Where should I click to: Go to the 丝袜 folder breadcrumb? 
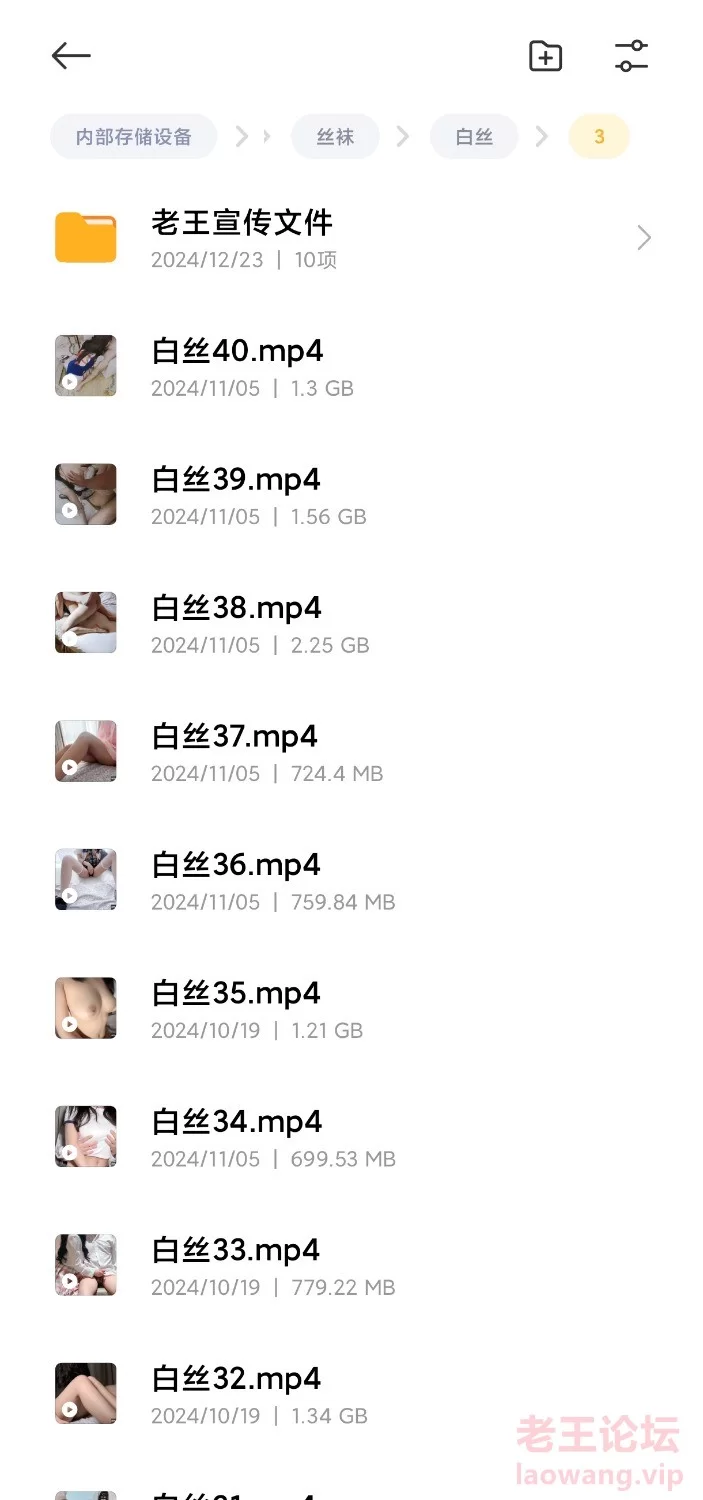click(x=335, y=137)
